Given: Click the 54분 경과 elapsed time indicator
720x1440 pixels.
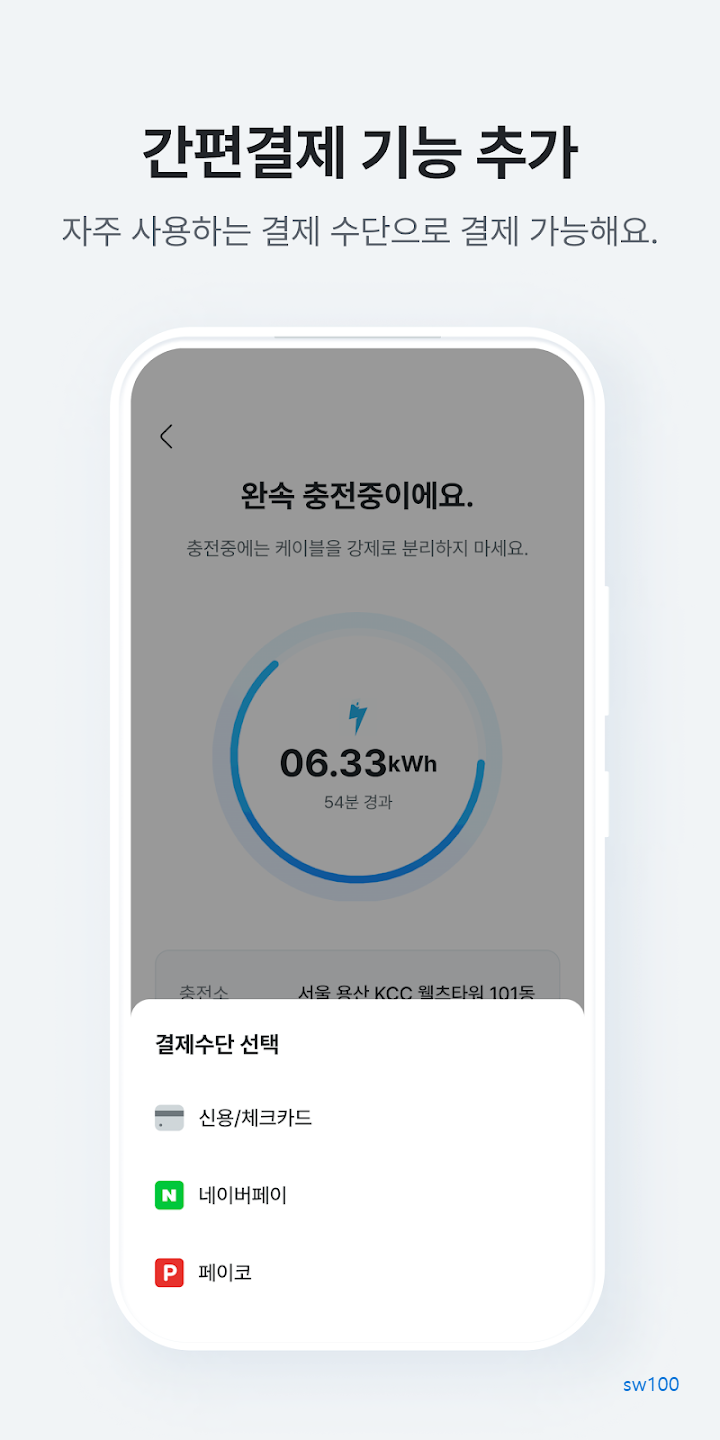Looking at the screenshot, I should click(x=359, y=800).
